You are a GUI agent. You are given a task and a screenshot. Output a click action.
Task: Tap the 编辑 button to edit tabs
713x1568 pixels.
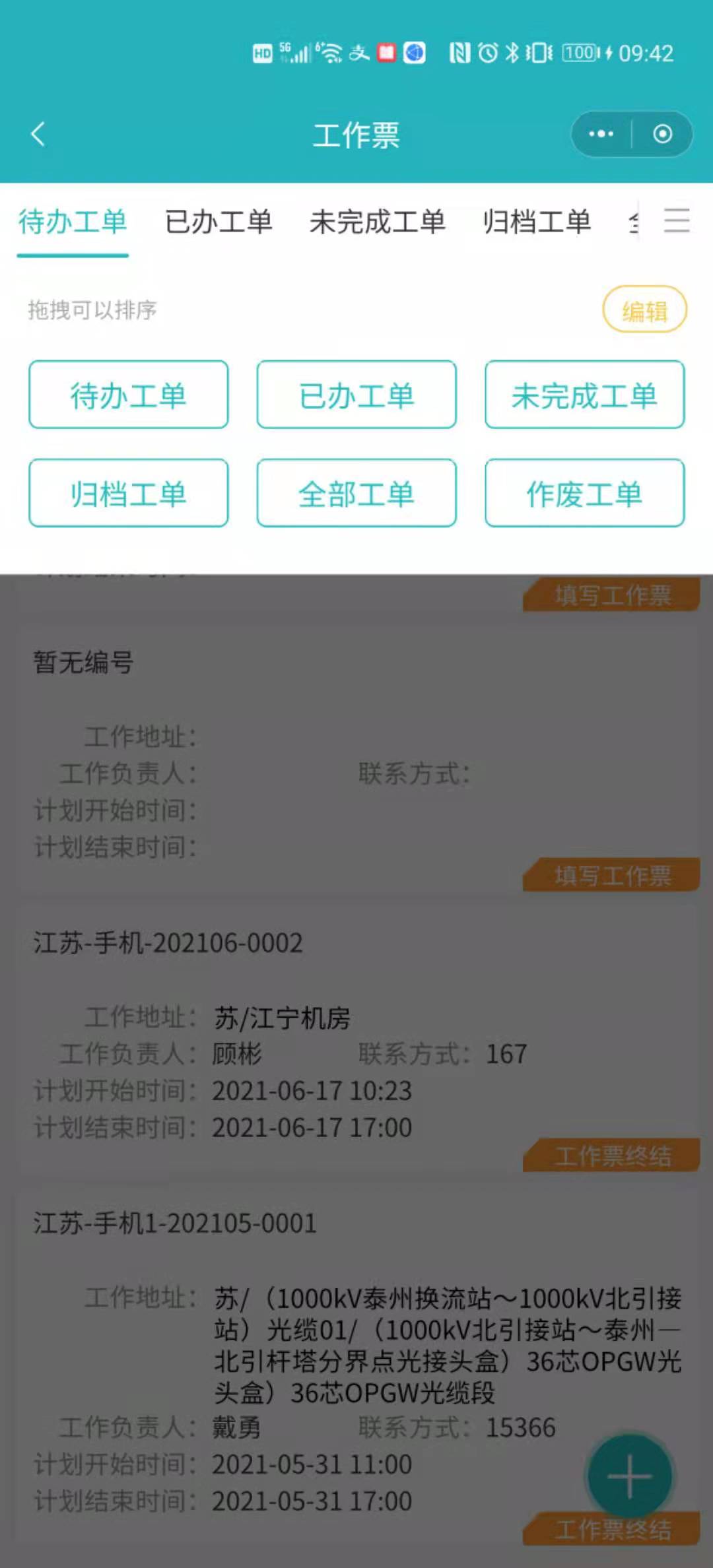644,310
